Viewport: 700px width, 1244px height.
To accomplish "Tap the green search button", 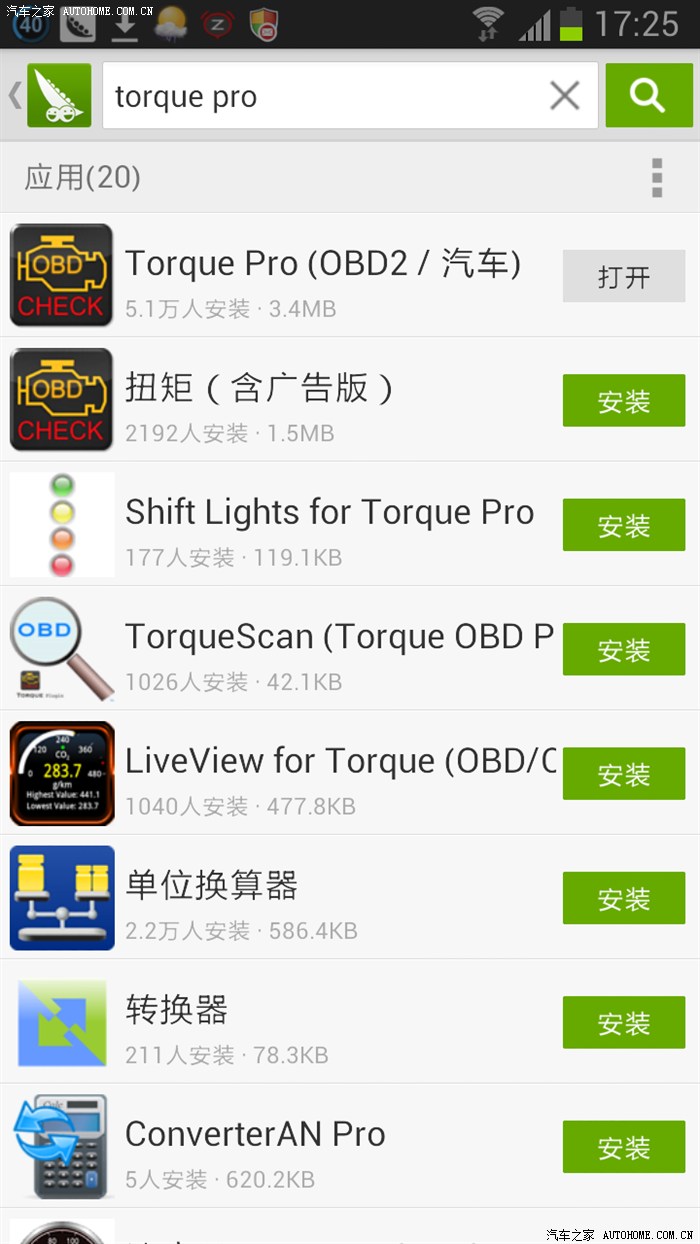I will coord(648,95).
